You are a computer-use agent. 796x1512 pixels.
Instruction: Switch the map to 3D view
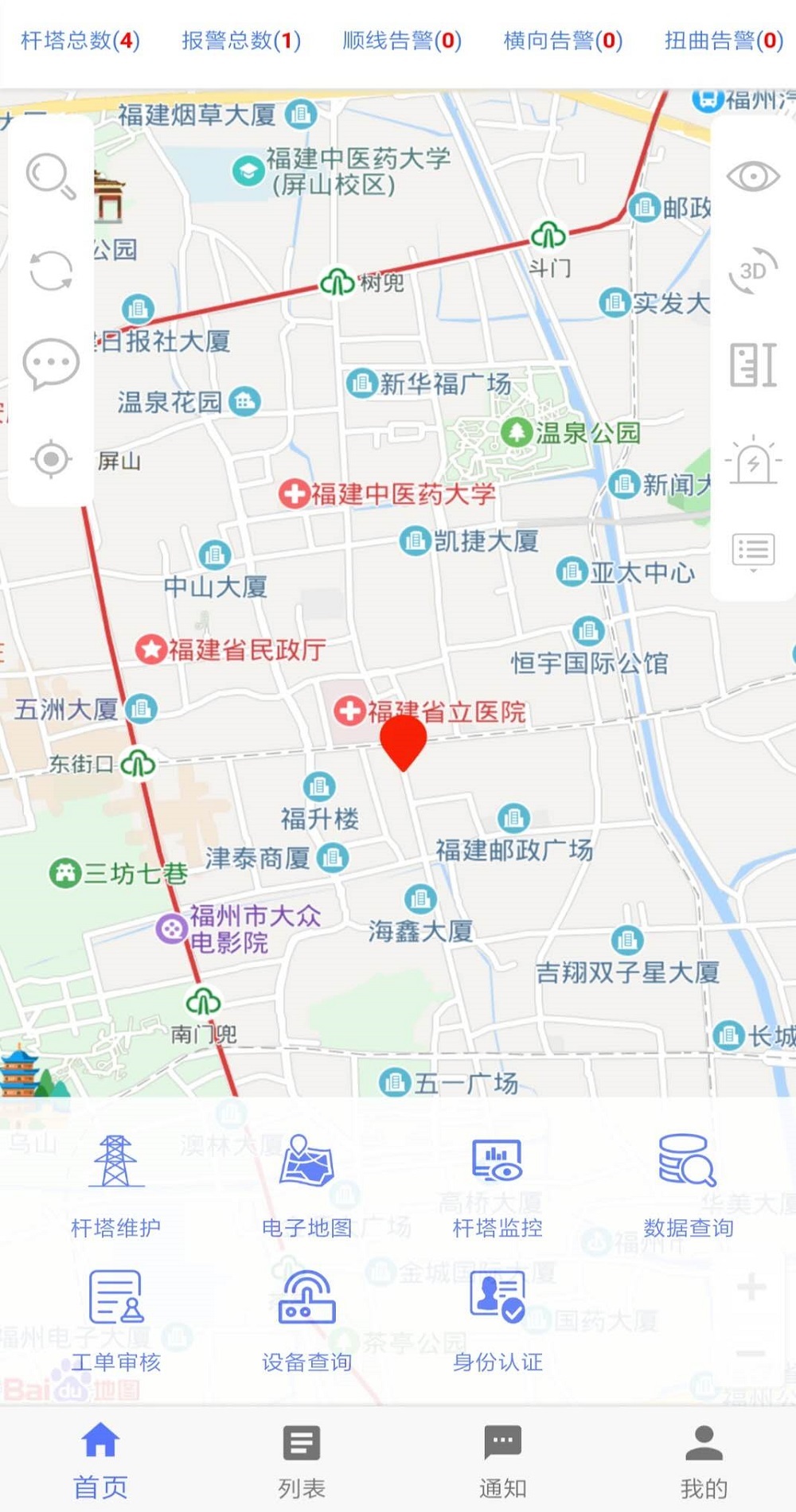point(752,271)
